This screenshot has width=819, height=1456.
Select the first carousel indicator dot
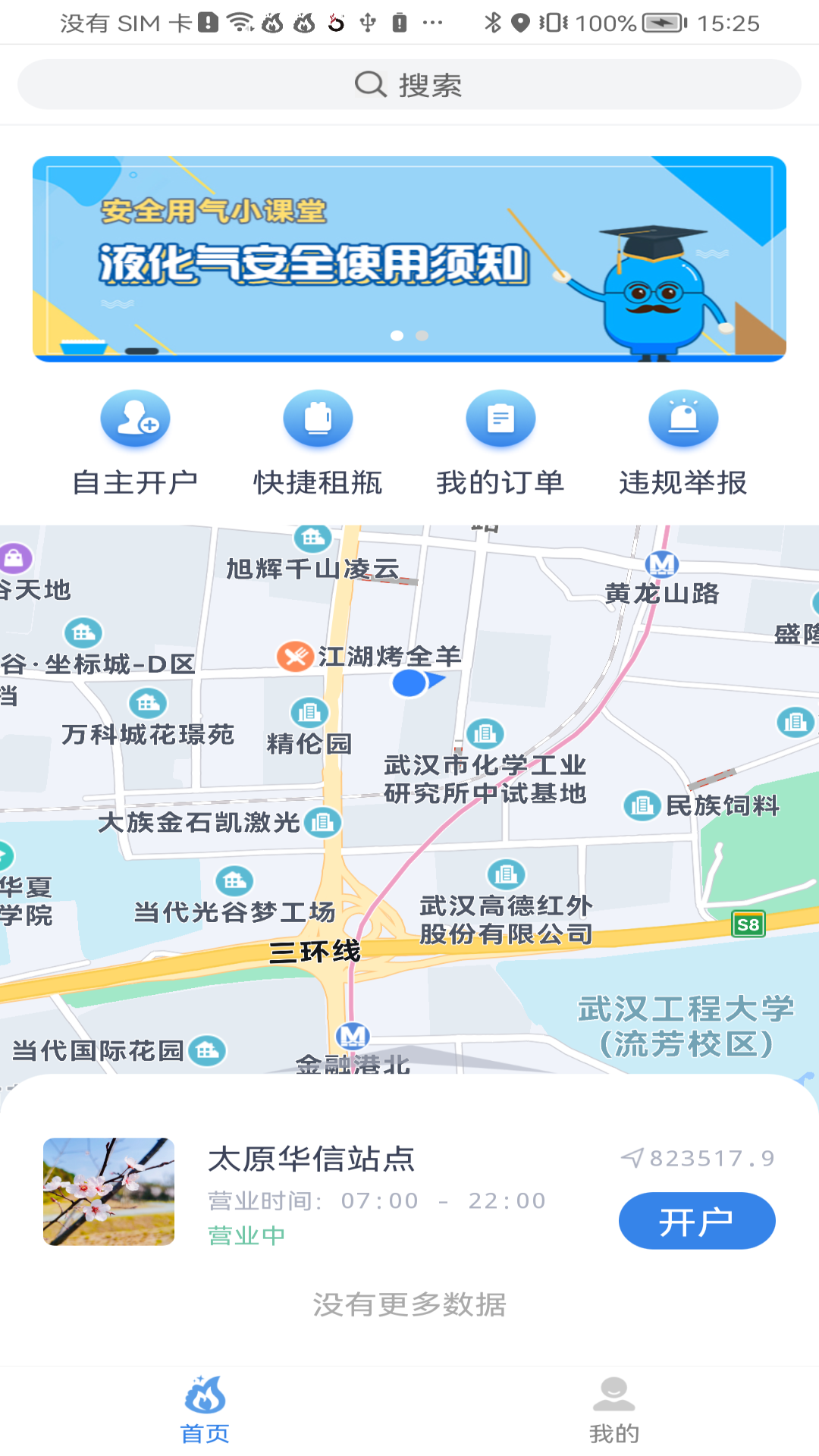(395, 334)
